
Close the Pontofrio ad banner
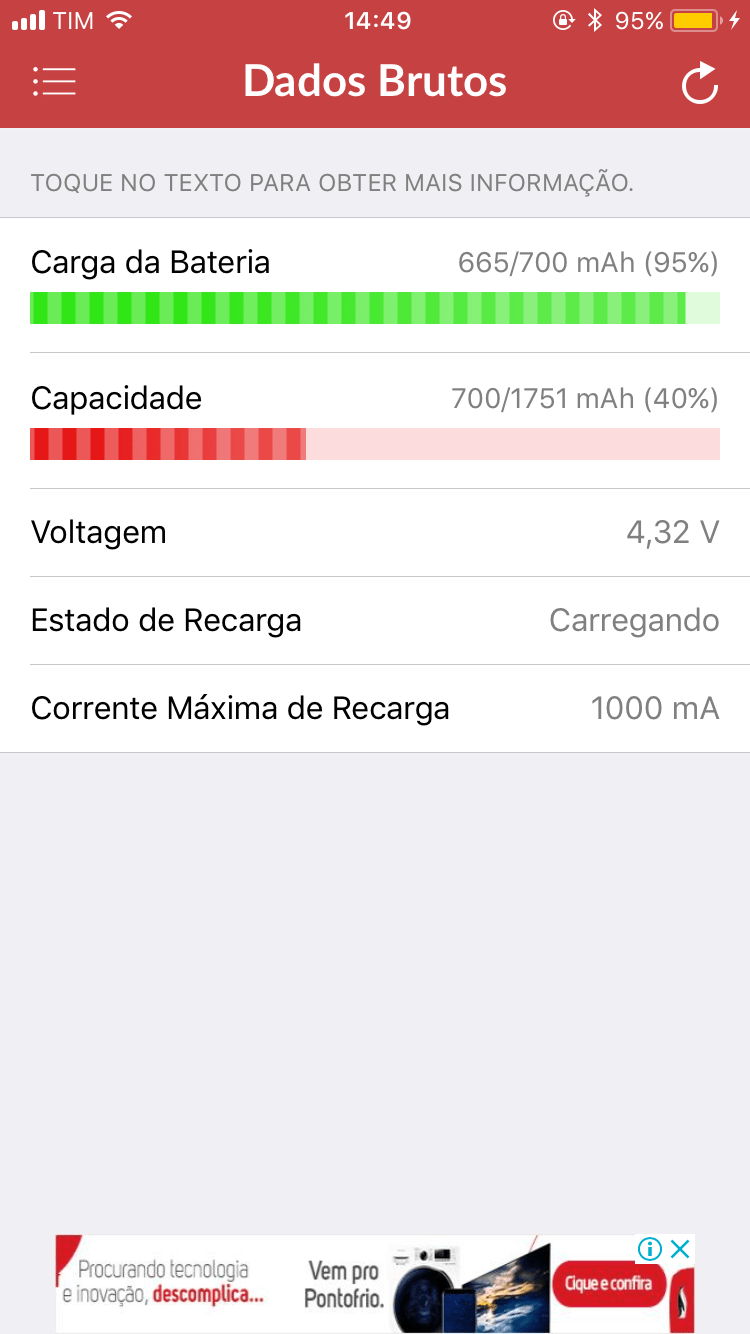pos(680,1249)
